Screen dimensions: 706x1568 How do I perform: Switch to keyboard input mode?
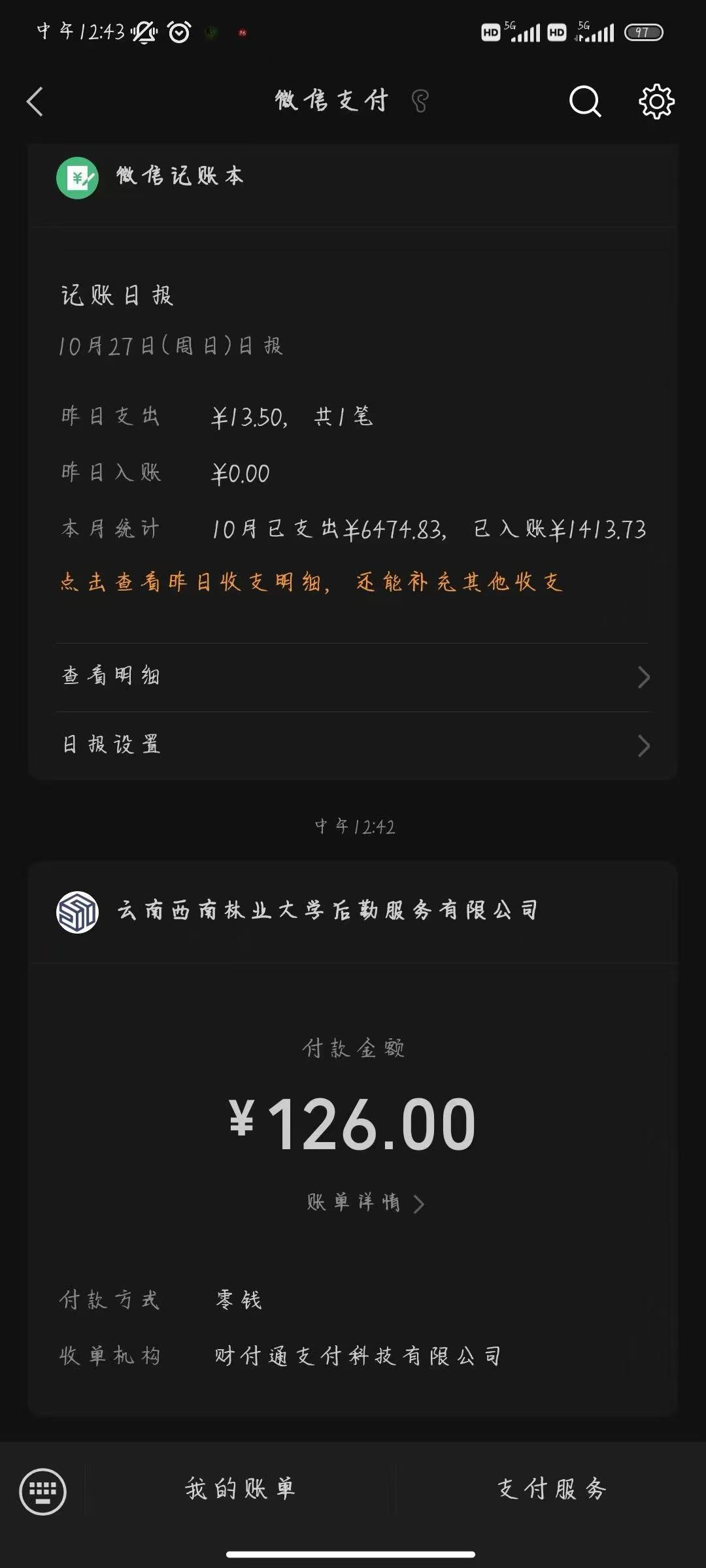click(43, 1492)
